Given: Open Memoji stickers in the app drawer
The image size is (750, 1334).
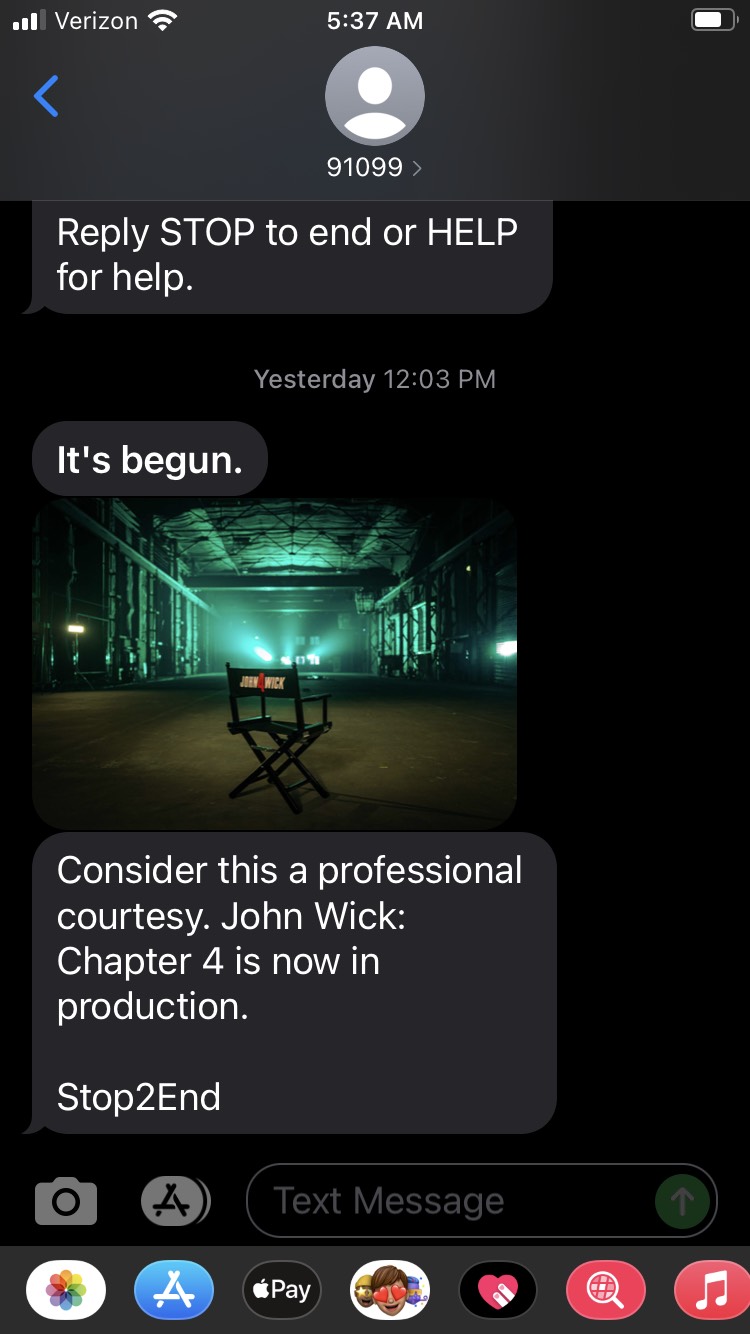Looking at the screenshot, I should point(390,1290).
